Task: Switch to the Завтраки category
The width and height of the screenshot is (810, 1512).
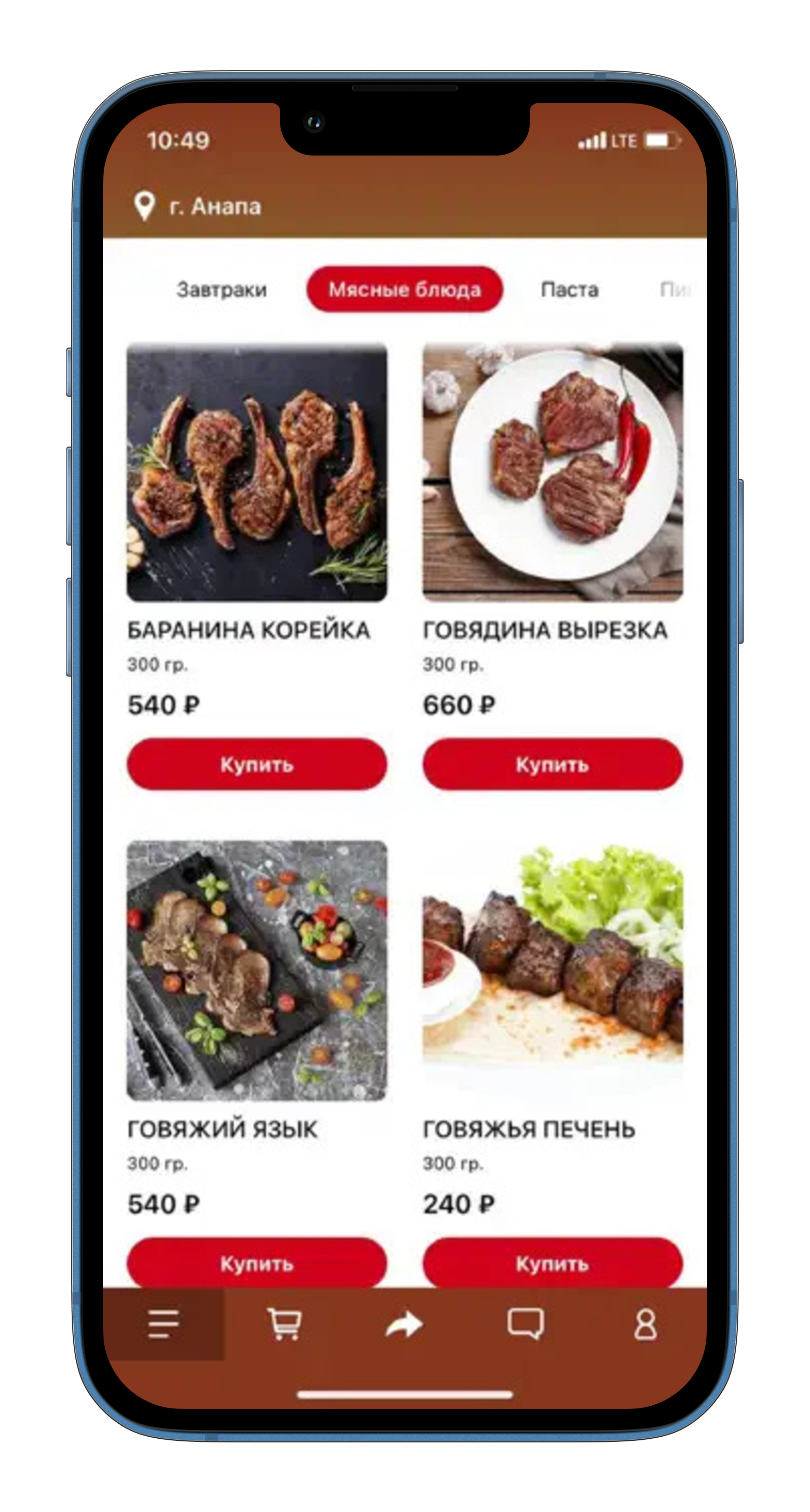Action: [x=221, y=289]
